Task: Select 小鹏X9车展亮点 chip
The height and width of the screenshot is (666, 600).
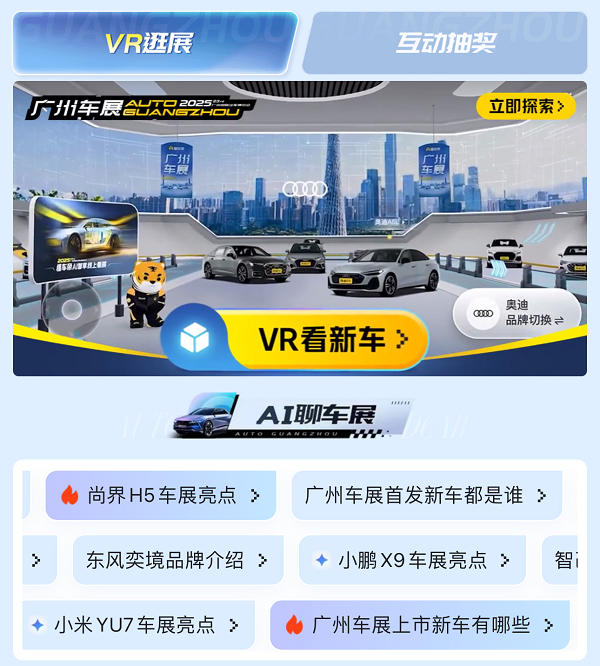Action: pyautogui.click(x=412, y=560)
